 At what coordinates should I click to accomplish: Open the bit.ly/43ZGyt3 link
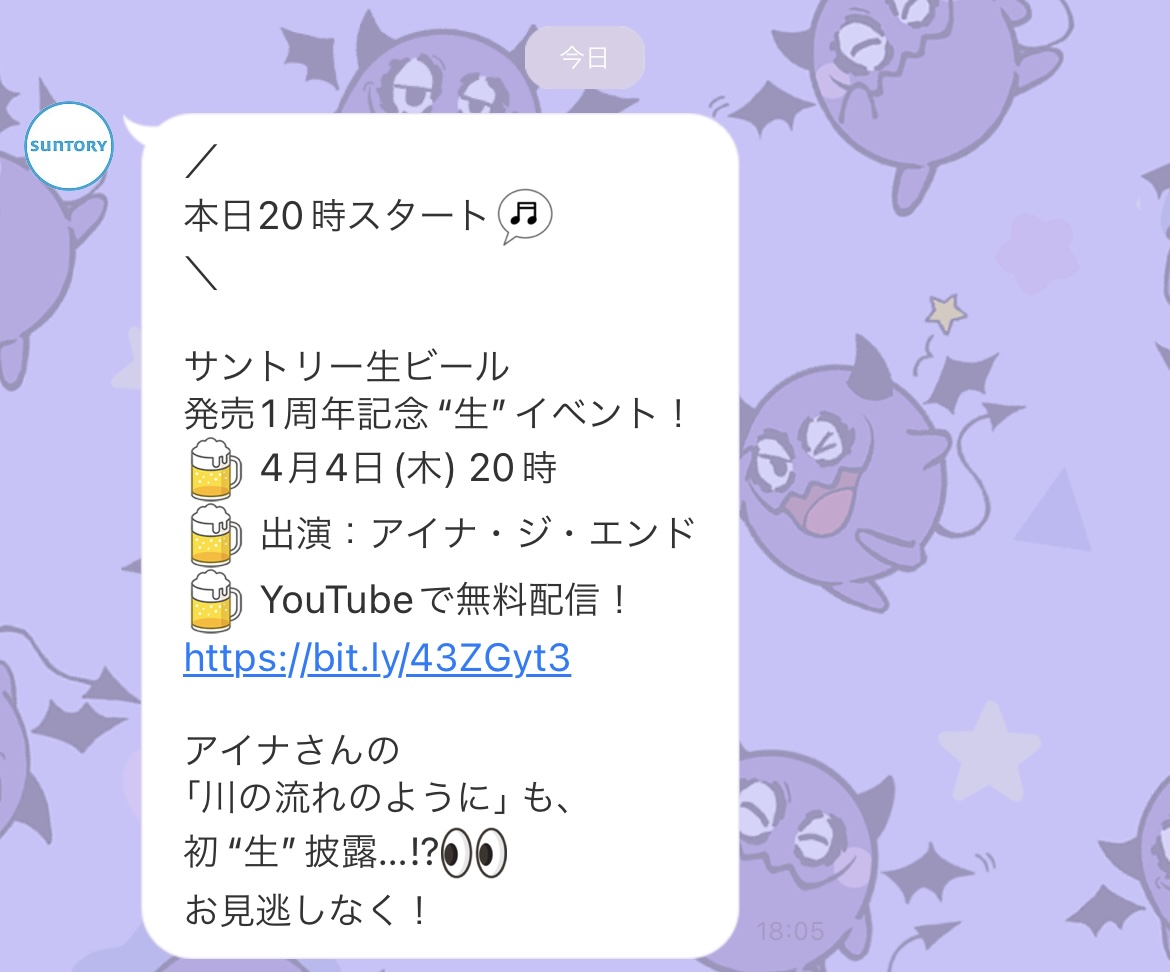pos(377,660)
